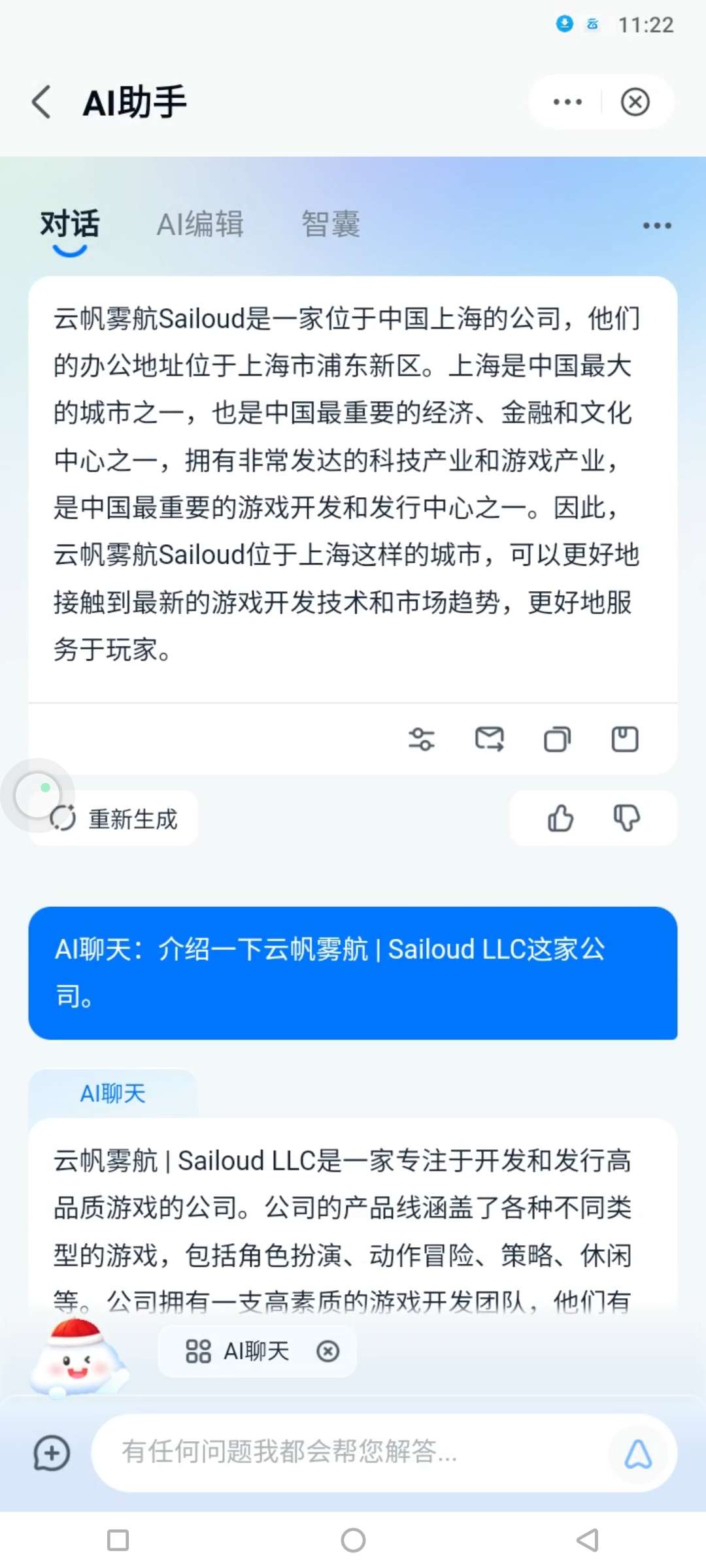Viewport: 706px width, 1568px height.
Task: Open the three-dot menu beside close button
Action: 567,102
